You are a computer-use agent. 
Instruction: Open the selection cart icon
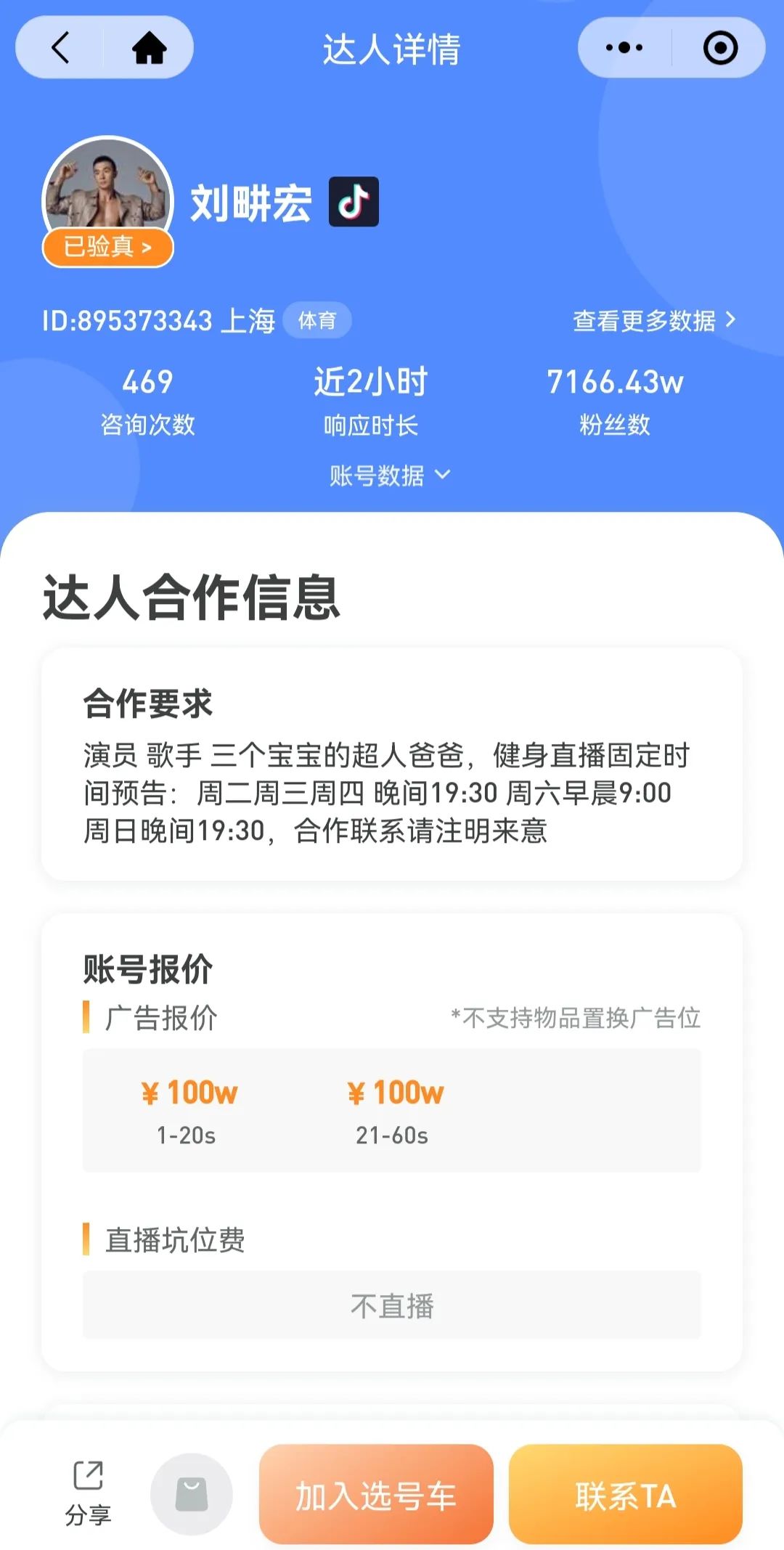coord(192,1494)
